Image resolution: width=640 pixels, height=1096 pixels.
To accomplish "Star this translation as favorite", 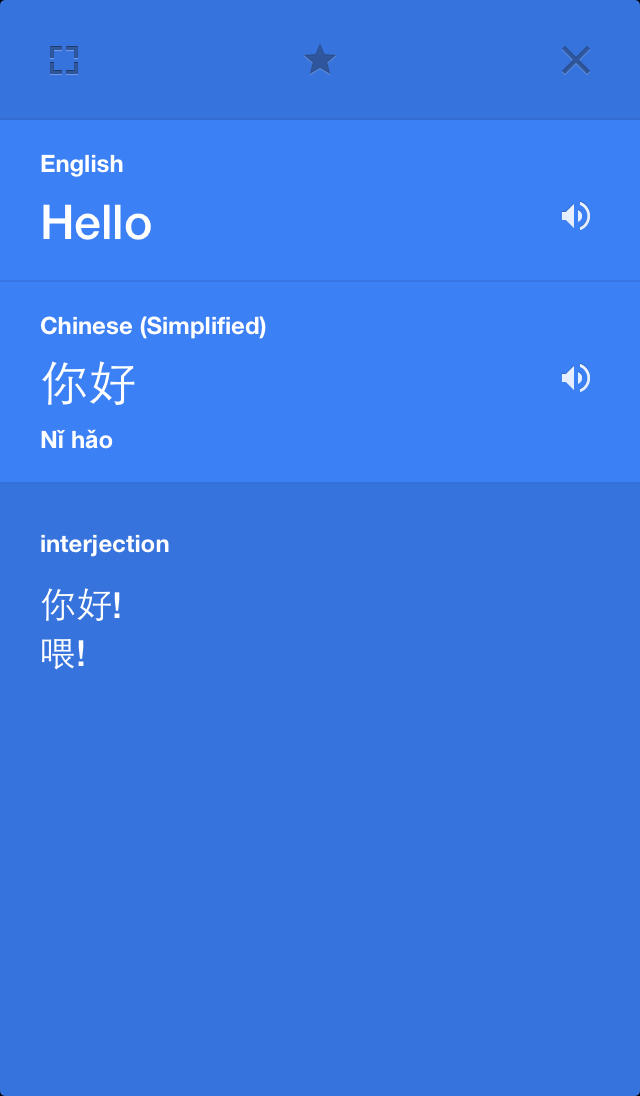I will click(320, 60).
